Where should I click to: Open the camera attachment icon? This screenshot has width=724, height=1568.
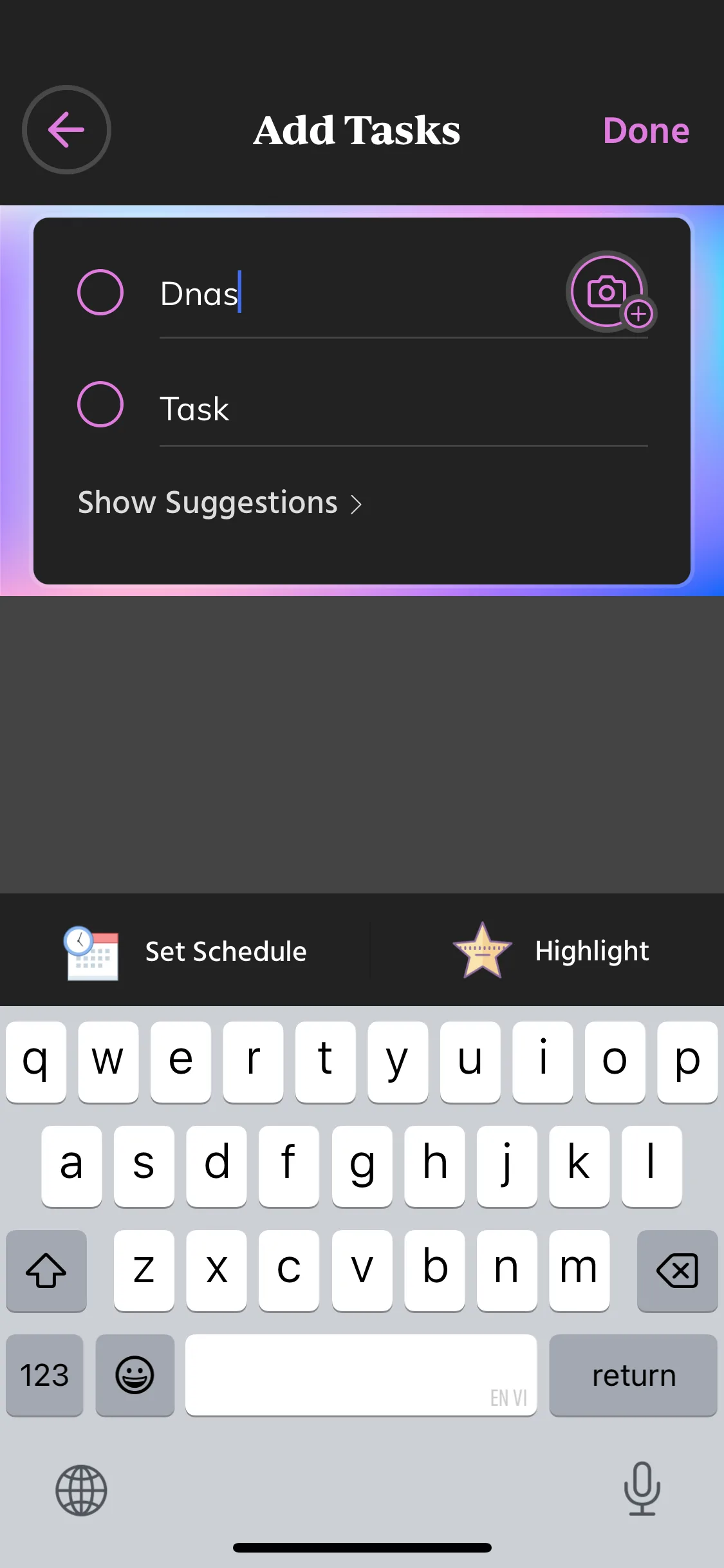(608, 292)
